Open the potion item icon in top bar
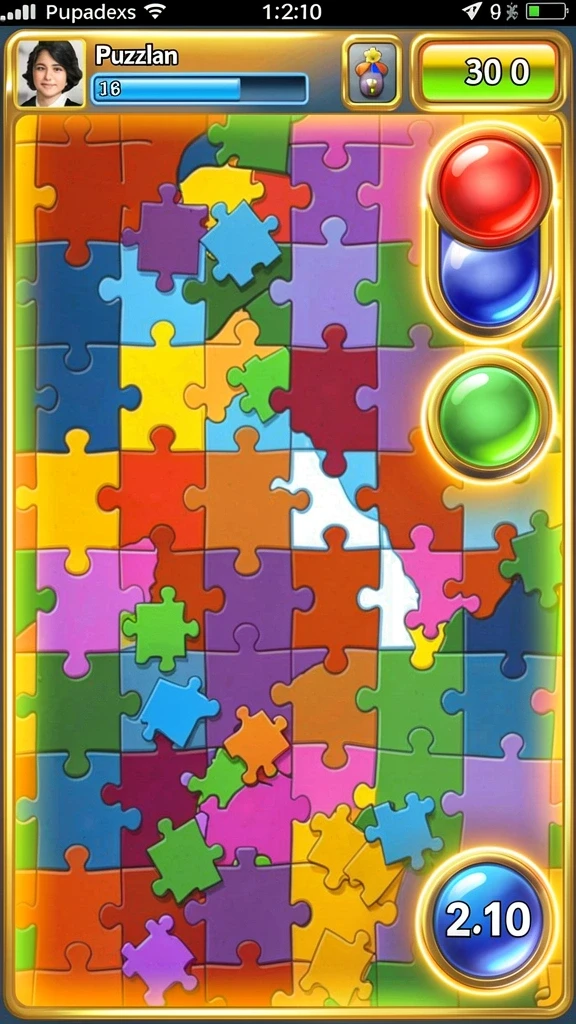The image size is (576, 1024). (372, 72)
